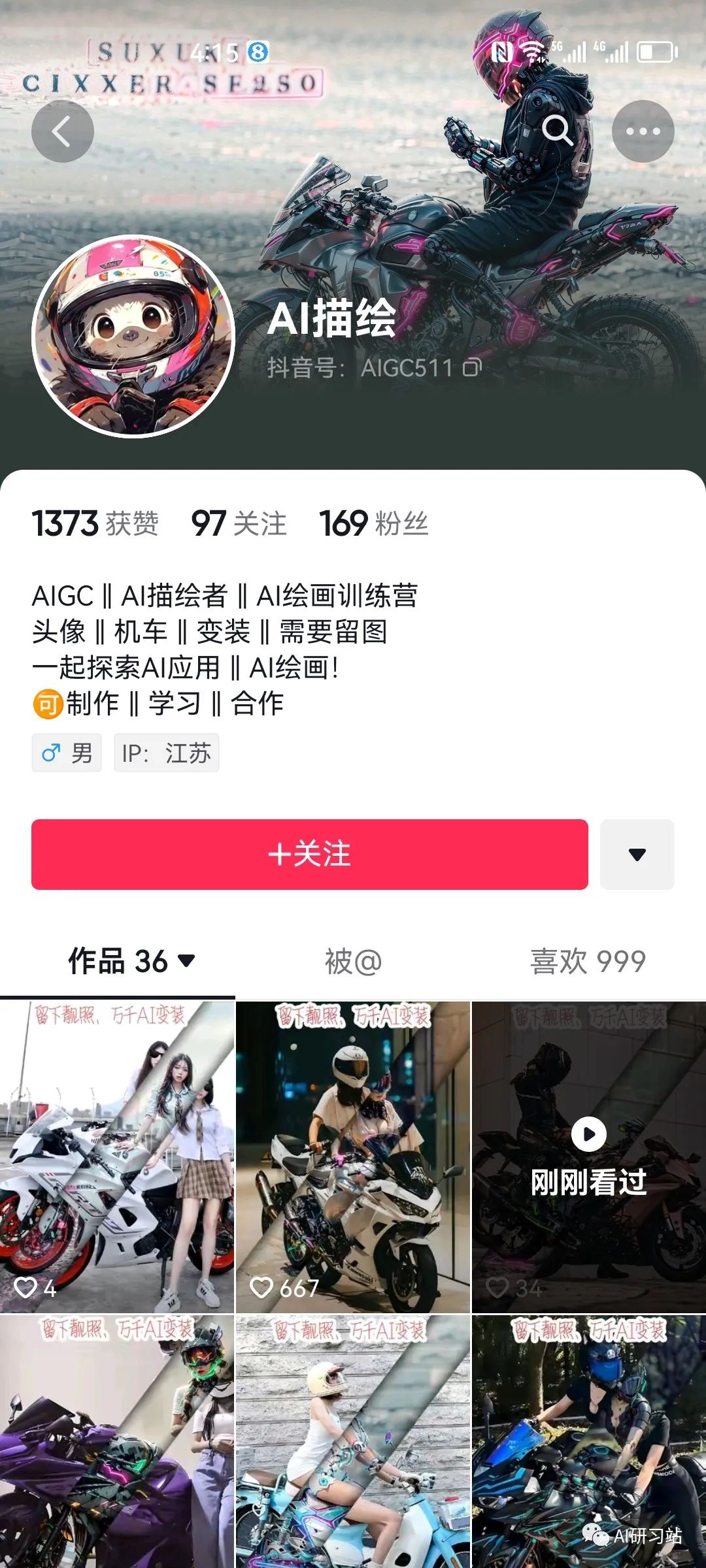Open the video with 667 likes
The height and width of the screenshot is (1568, 706).
click(353, 1156)
